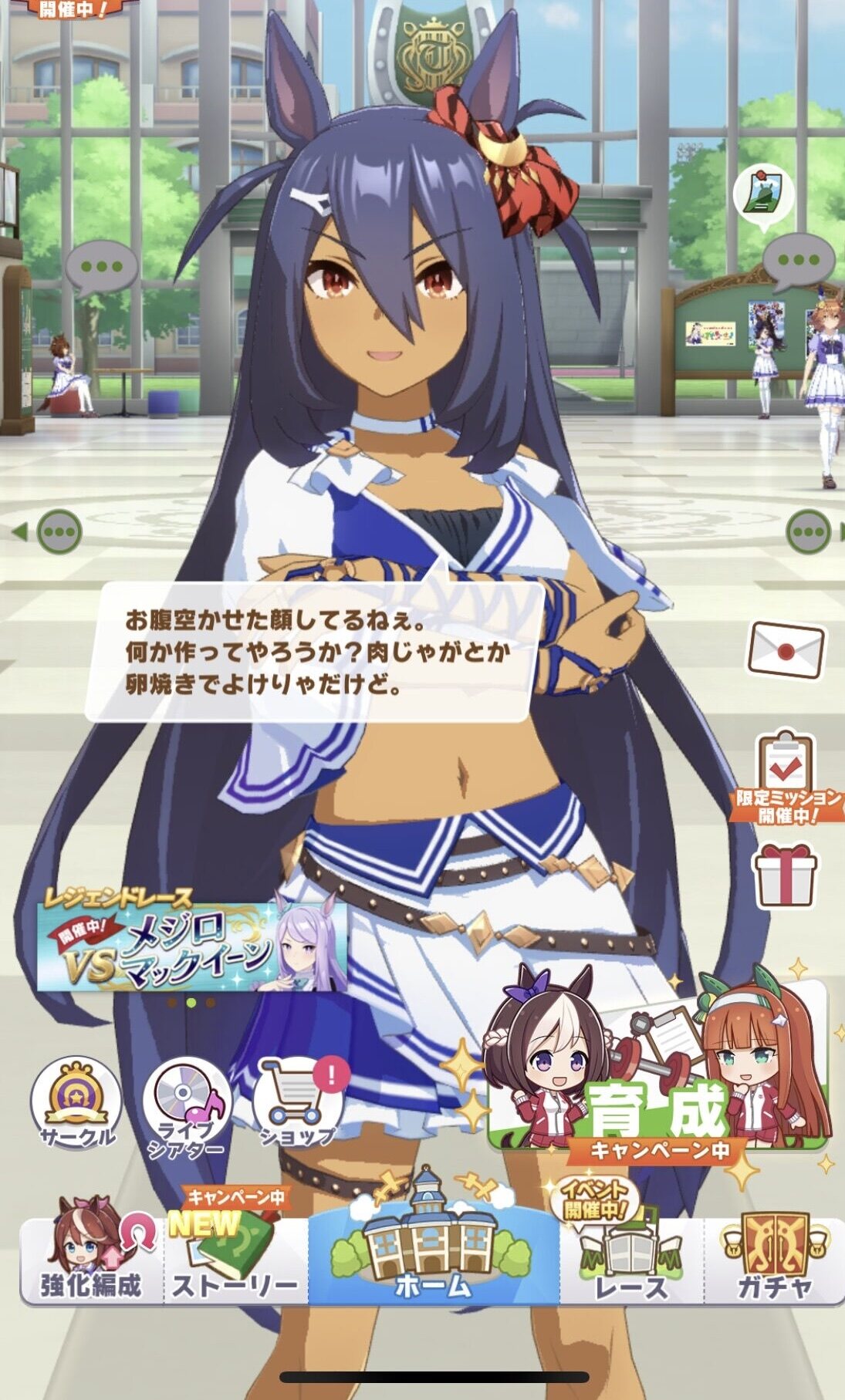Open the mail envelope inbox
The width and height of the screenshot is (845, 1400).
(x=786, y=649)
